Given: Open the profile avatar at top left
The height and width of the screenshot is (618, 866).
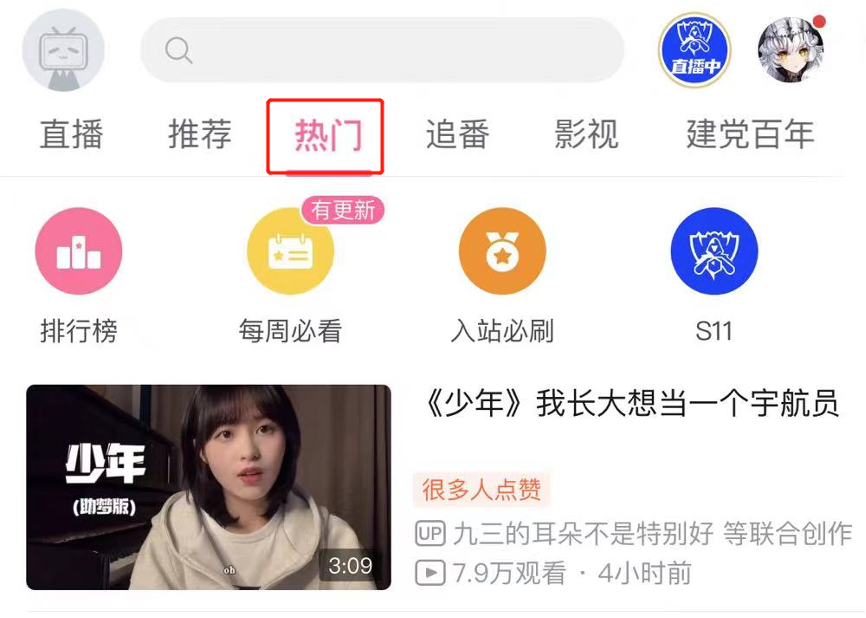Looking at the screenshot, I should pos(64,50).
